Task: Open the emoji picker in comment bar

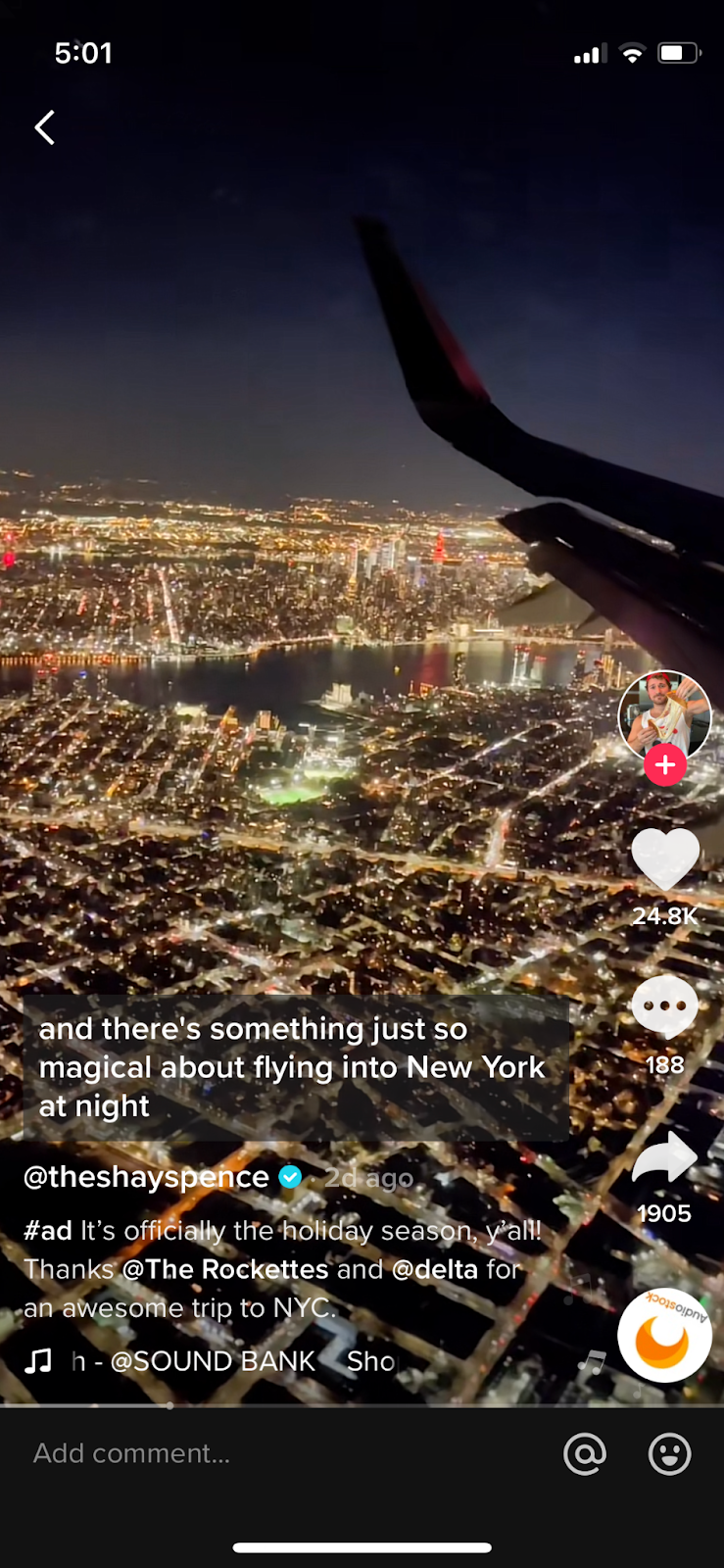Action: [670, 1454]
